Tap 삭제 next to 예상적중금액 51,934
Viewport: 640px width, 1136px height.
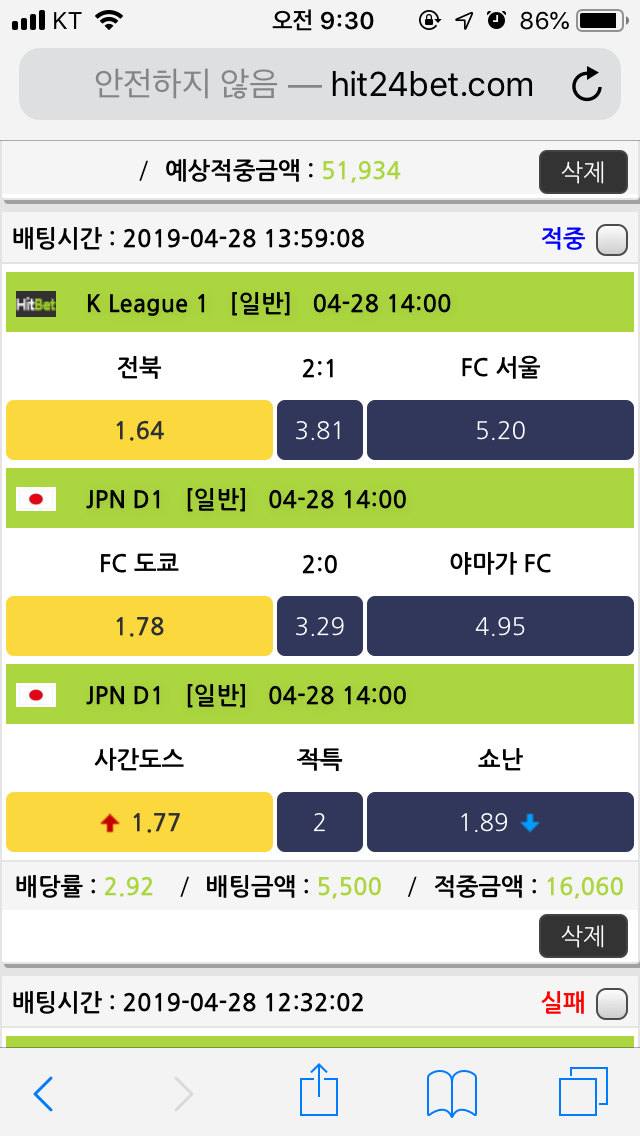[x=583, y=172]
